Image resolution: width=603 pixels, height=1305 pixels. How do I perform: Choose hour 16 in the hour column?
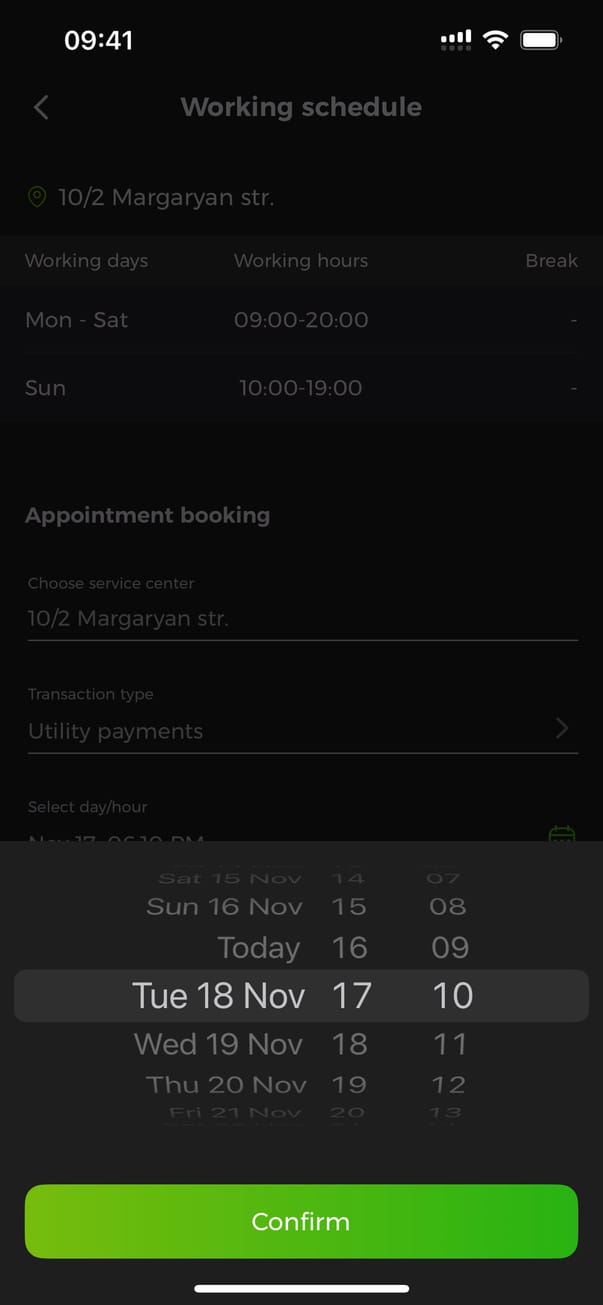coord(349,947)
